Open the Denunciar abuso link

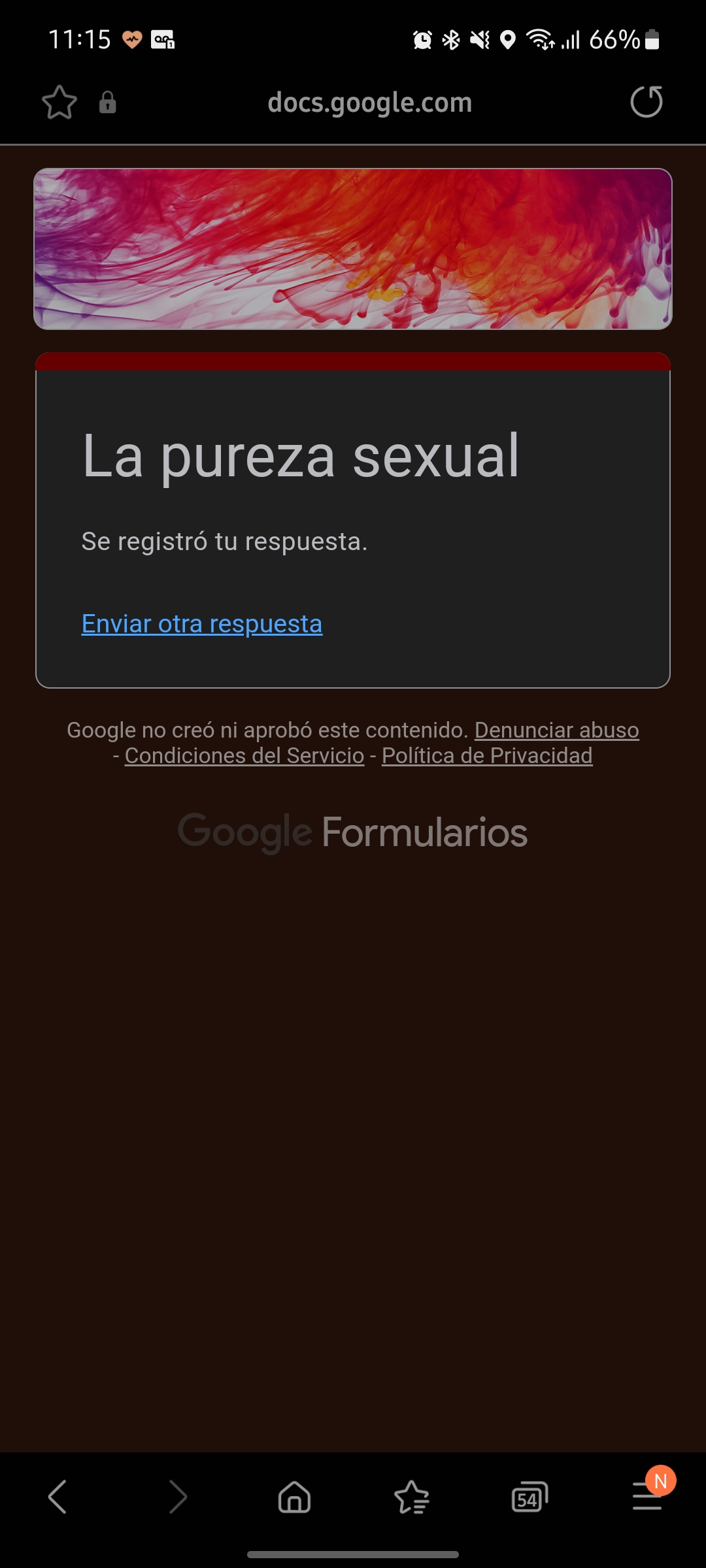[x=557, y=730]
